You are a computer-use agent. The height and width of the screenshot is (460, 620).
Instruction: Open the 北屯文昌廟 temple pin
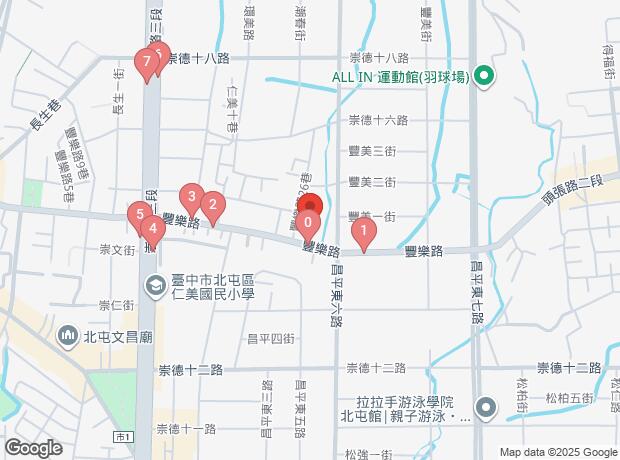(x=68, y=333)
